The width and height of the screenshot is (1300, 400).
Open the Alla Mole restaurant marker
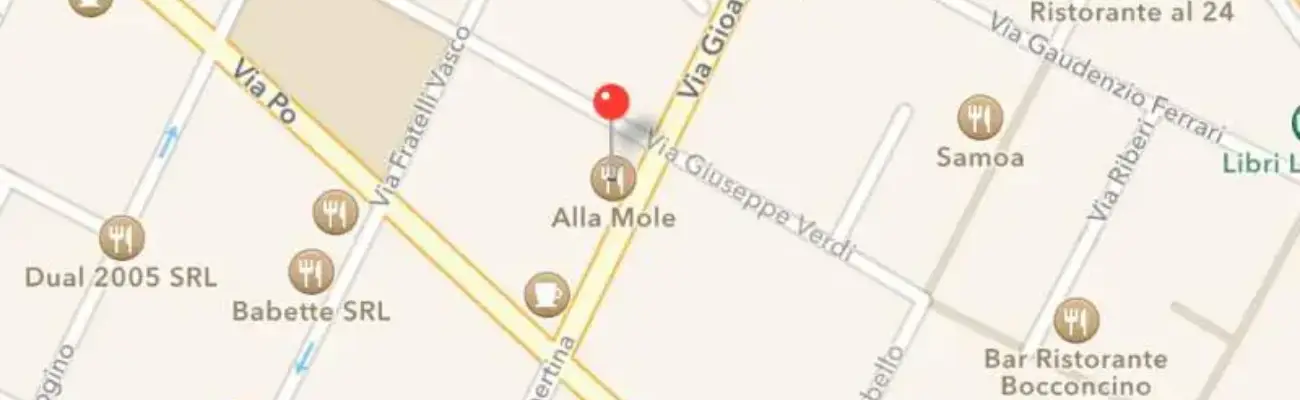tap(612, 179)
